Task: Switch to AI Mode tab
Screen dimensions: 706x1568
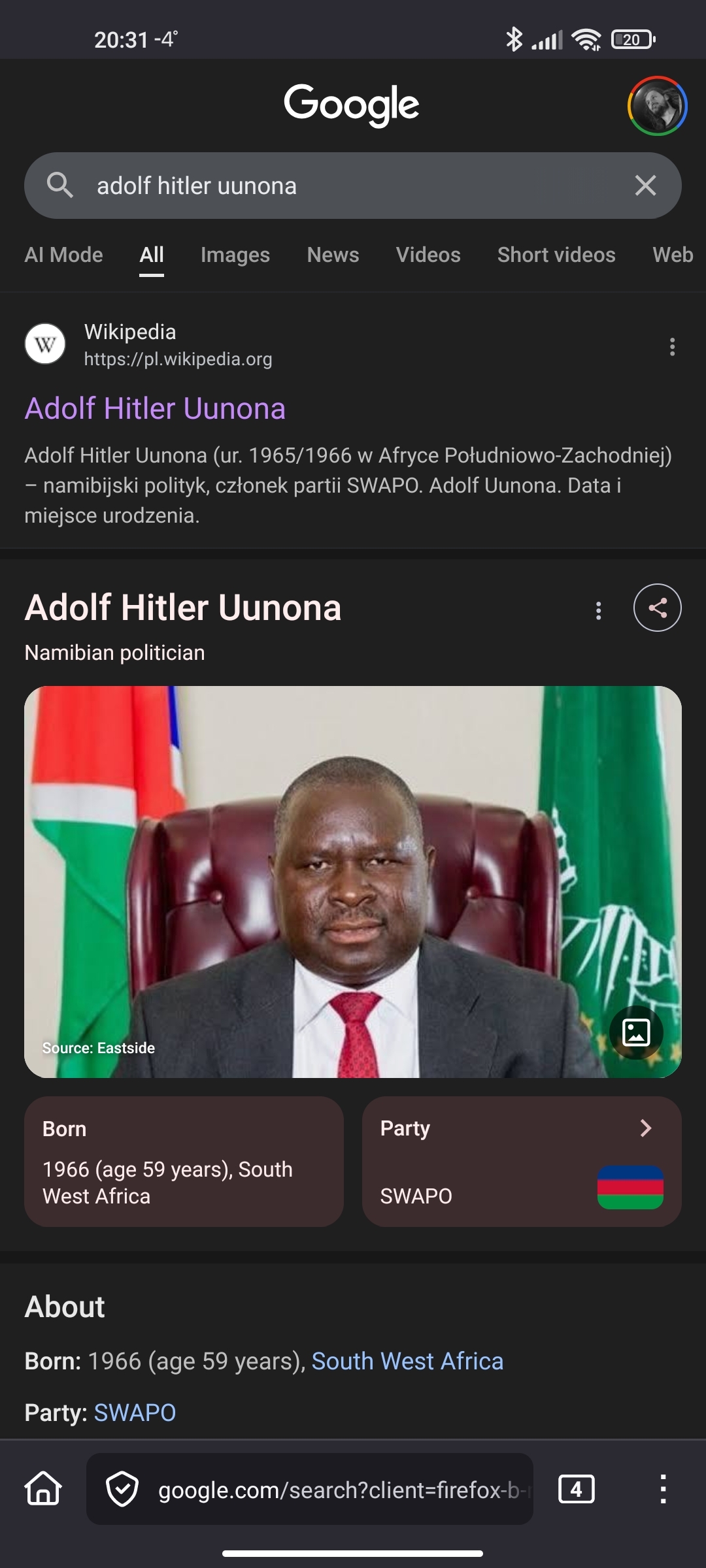Action: (x=63, y=255)
